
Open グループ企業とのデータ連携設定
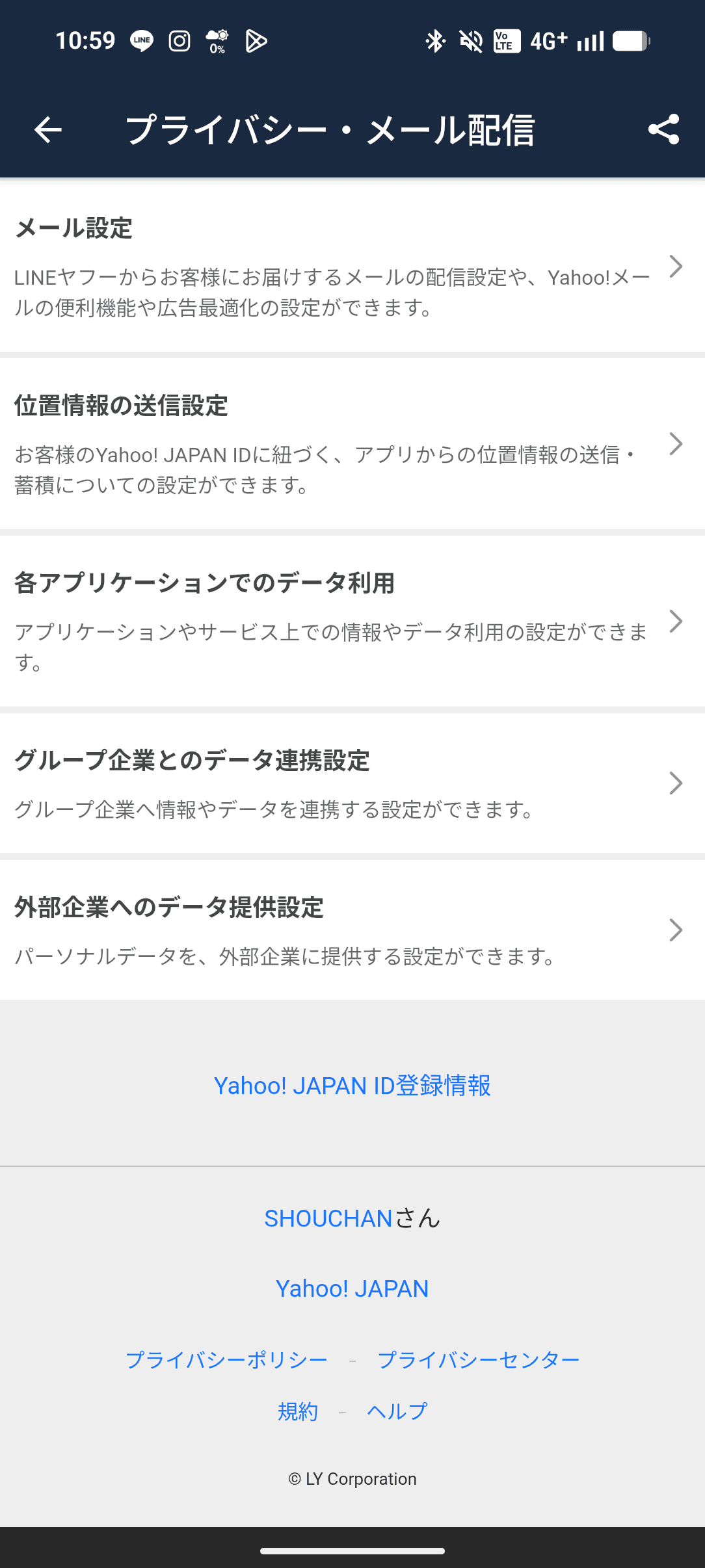351,783
